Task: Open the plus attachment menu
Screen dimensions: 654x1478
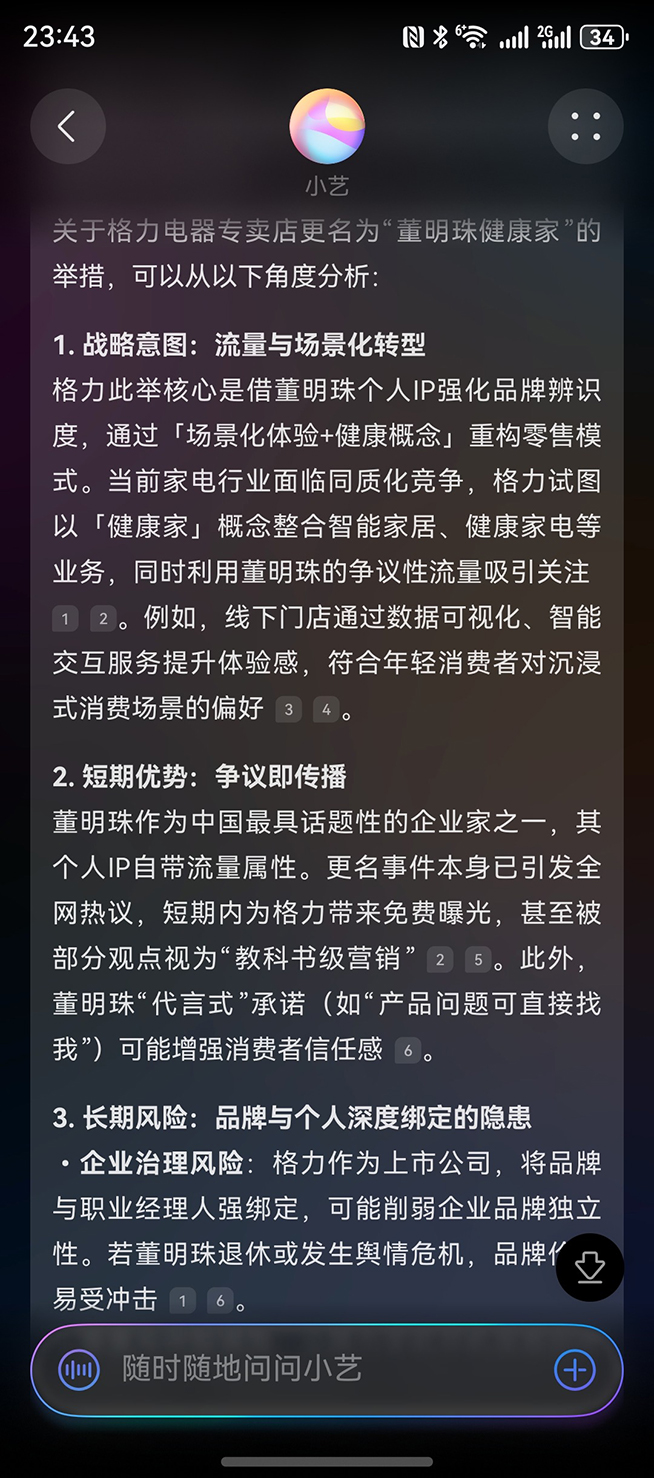Action: pos(574,1370)
